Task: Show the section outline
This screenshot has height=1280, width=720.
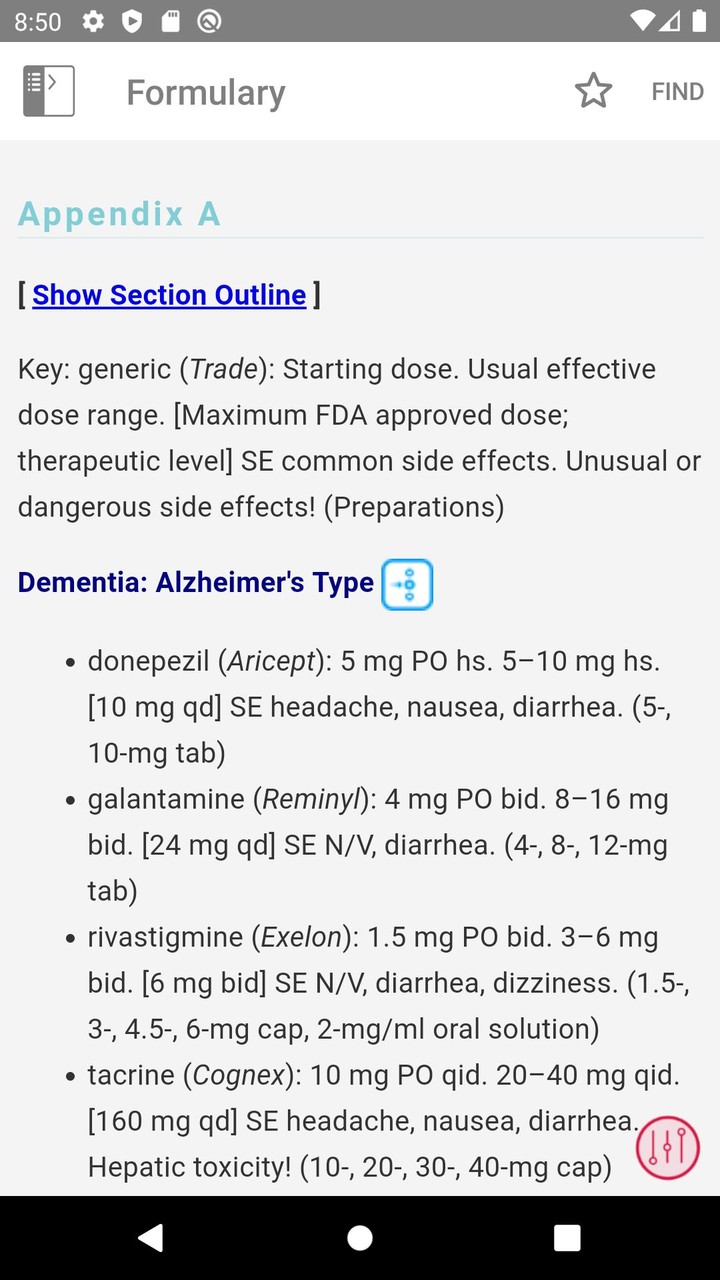Action: [x=168, y=294]
